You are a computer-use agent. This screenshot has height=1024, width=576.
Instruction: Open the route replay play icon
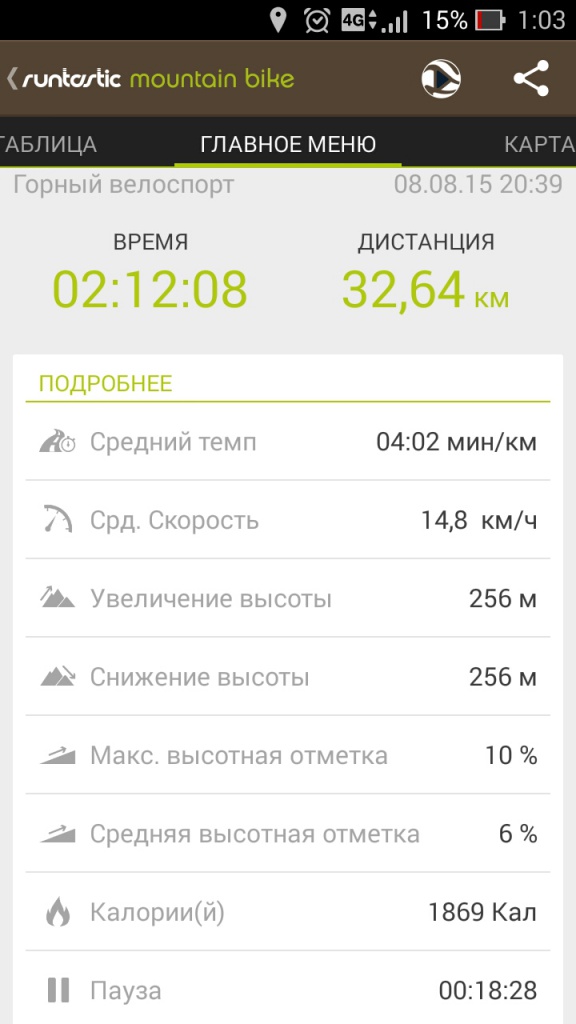(x=441, y=79)
